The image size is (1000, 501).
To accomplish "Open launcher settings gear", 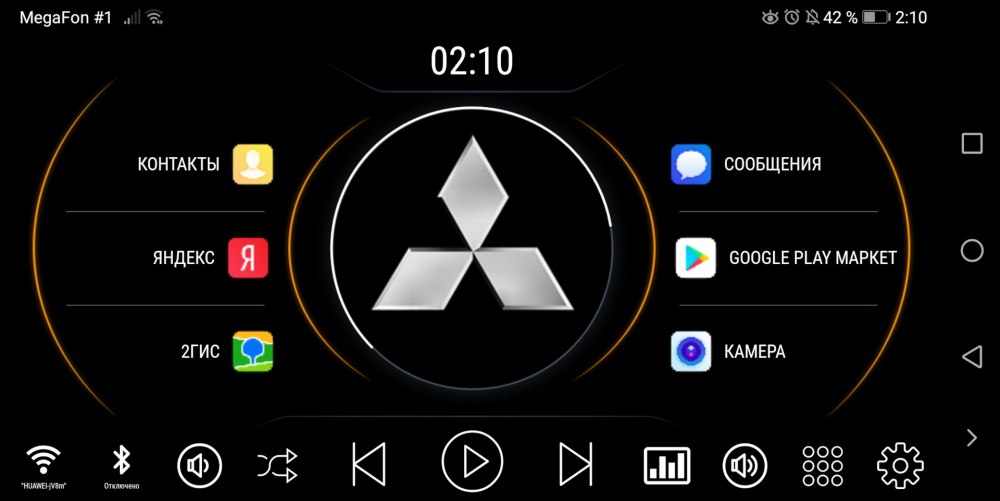I will coord(900,465).
